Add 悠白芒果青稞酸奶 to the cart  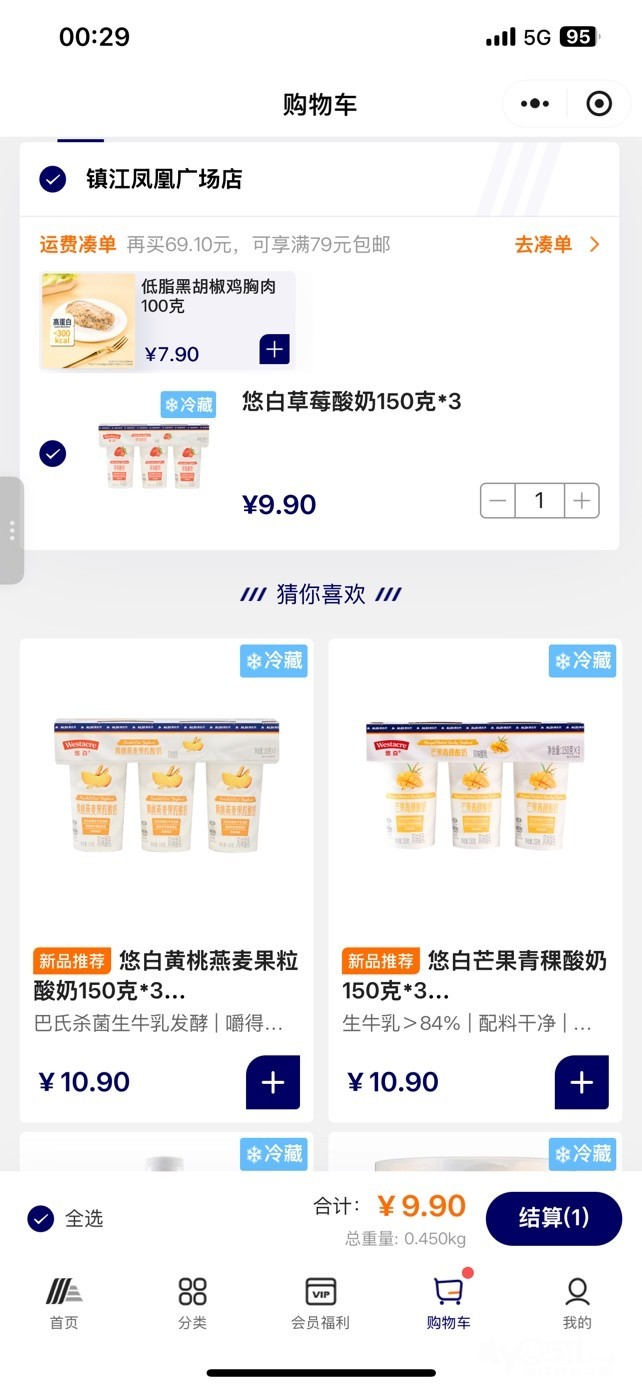coord(581,1082)
